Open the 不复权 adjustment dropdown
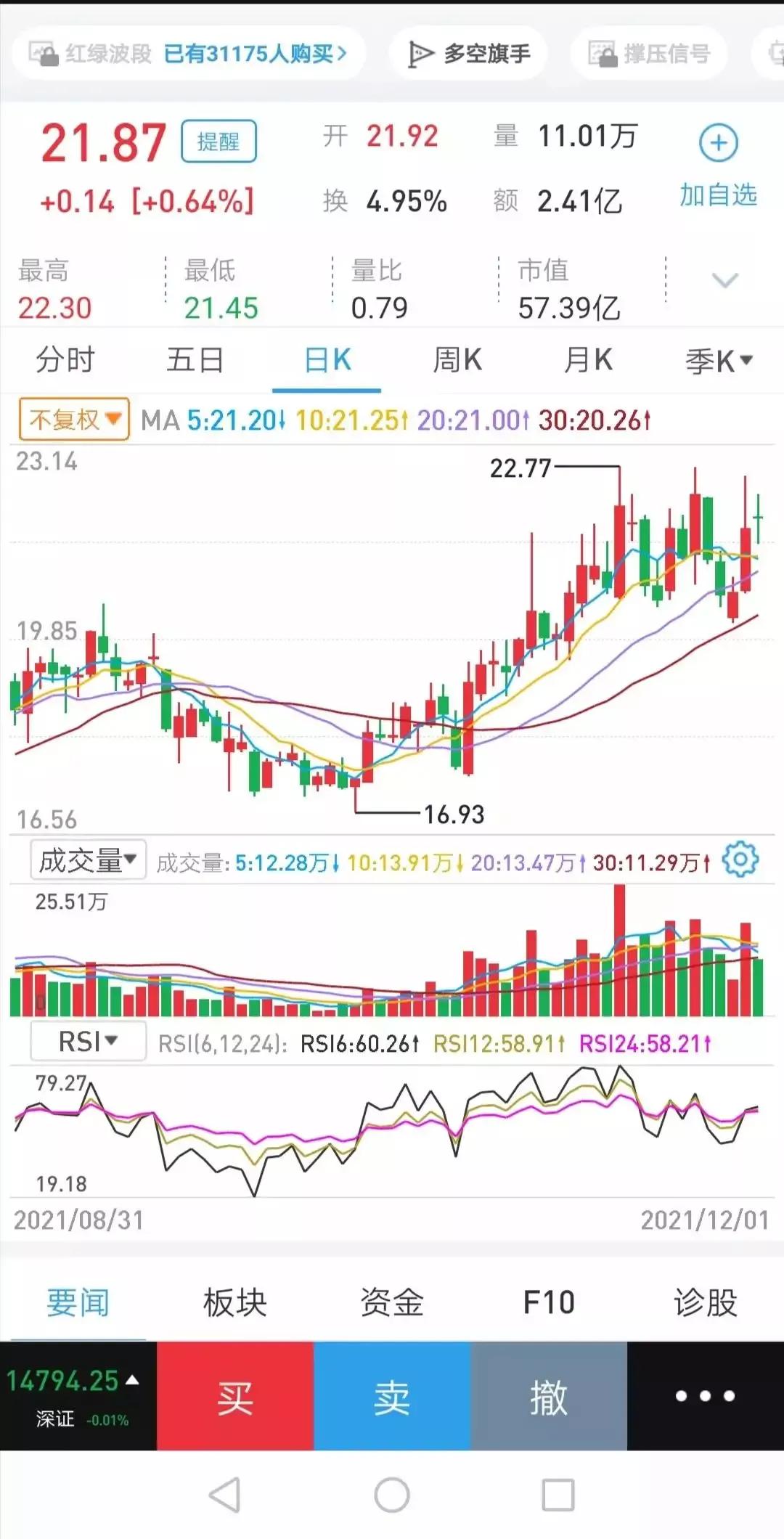Image resolution: width=784 pixels, height=1539 pixels. (72, 419)
